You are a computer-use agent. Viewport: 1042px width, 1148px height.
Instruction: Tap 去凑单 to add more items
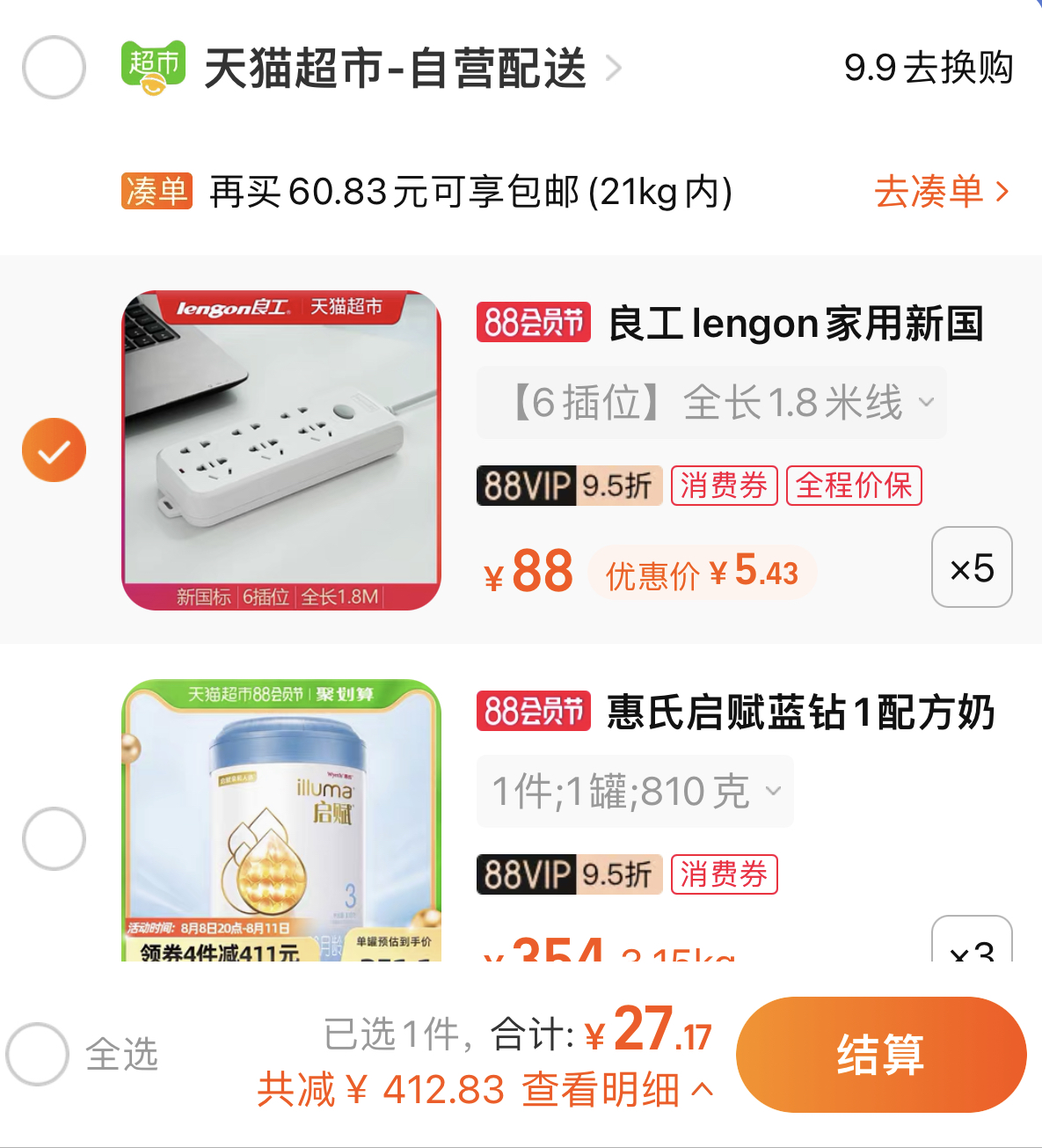pos(940,192)
